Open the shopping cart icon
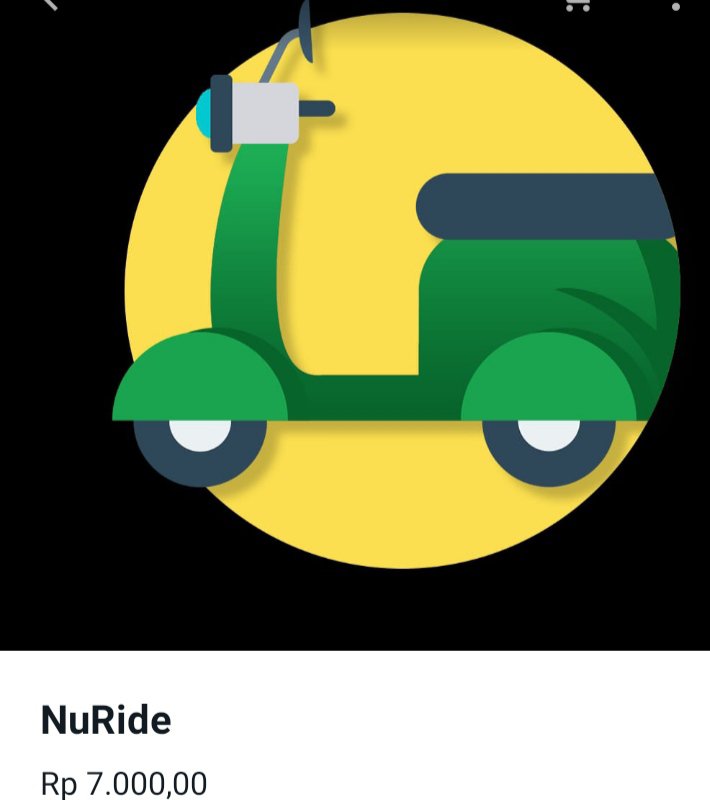This screenshot has width=710, height=800. click(x=577, y=4)
